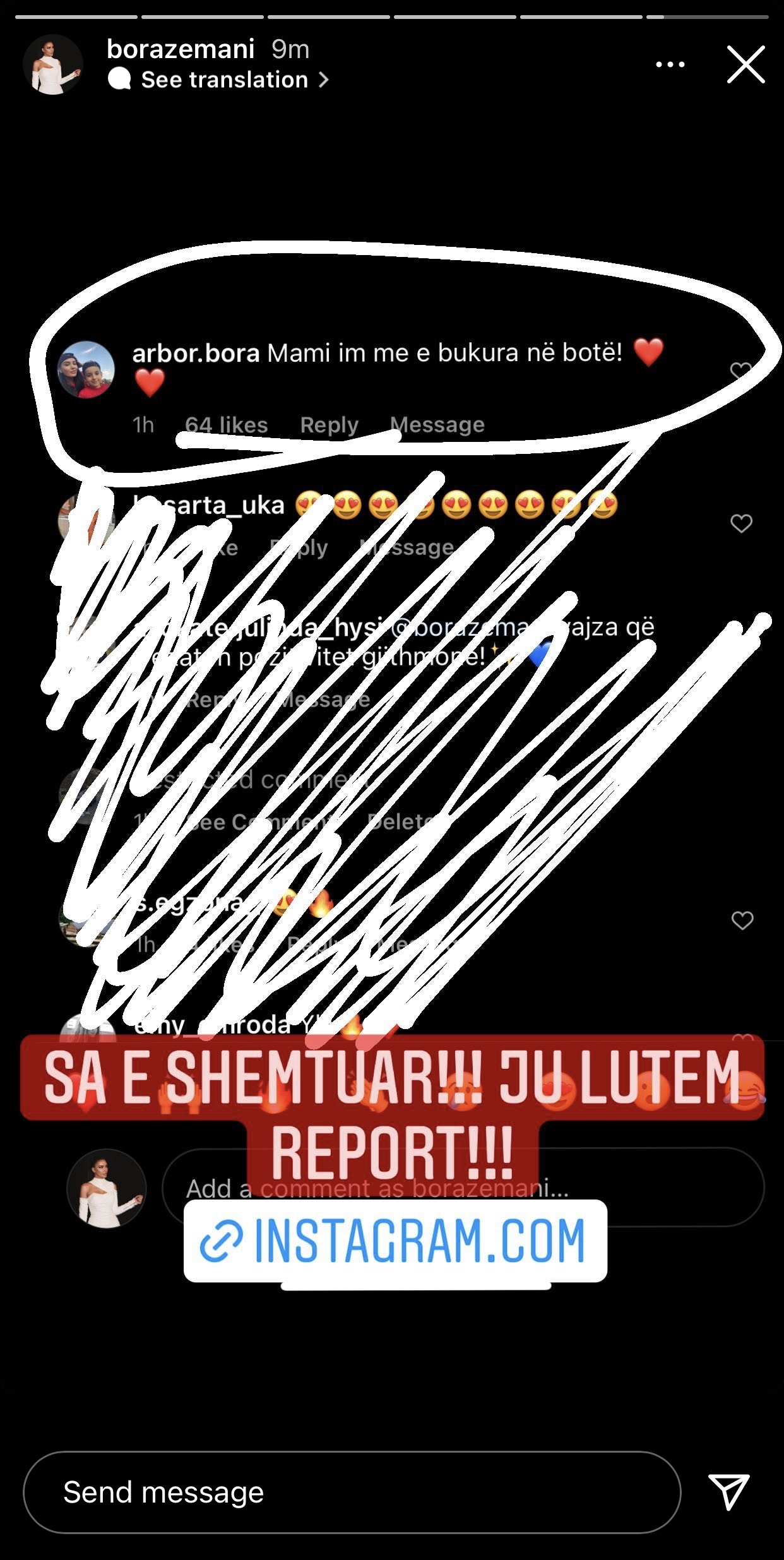784x1560 pixels.
Task: Open borazemani profile picture
Action: tap(53, 64)
